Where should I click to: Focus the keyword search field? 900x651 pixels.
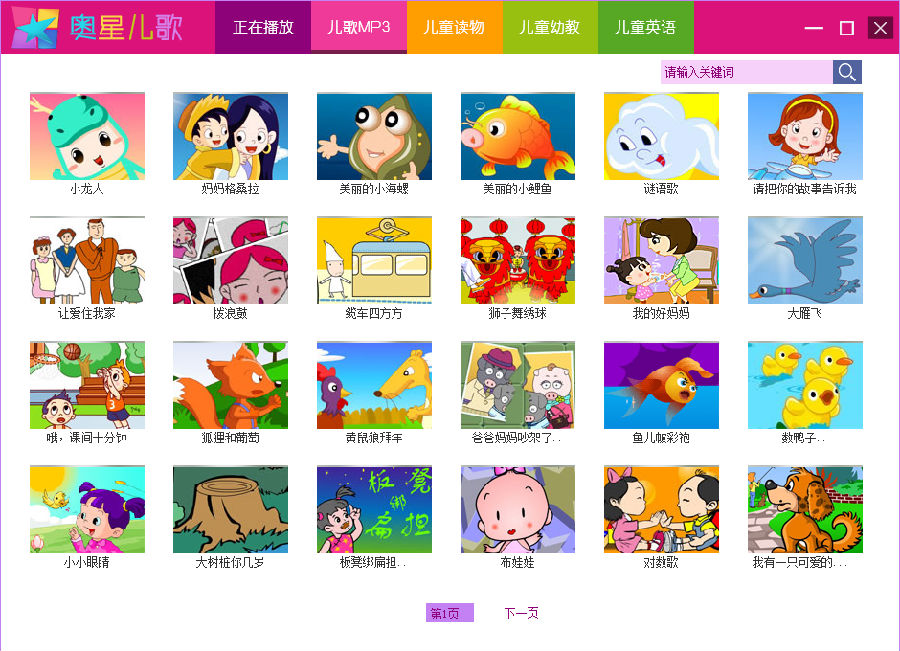click(746, 72)
